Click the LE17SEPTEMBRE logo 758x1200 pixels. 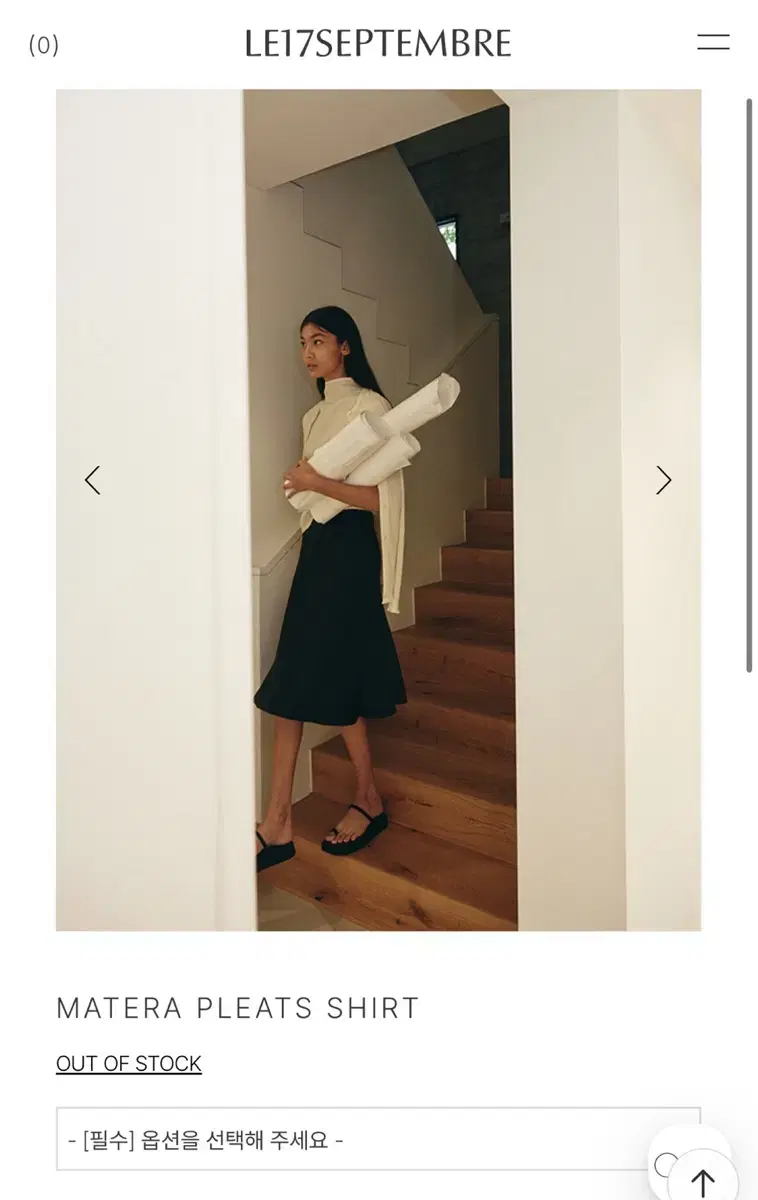pyautogui.click(x=378, y=43)
